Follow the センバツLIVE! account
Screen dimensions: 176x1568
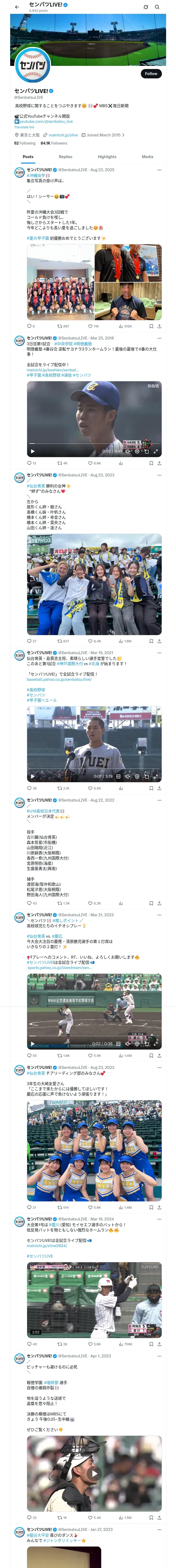[x=150, y=74]
